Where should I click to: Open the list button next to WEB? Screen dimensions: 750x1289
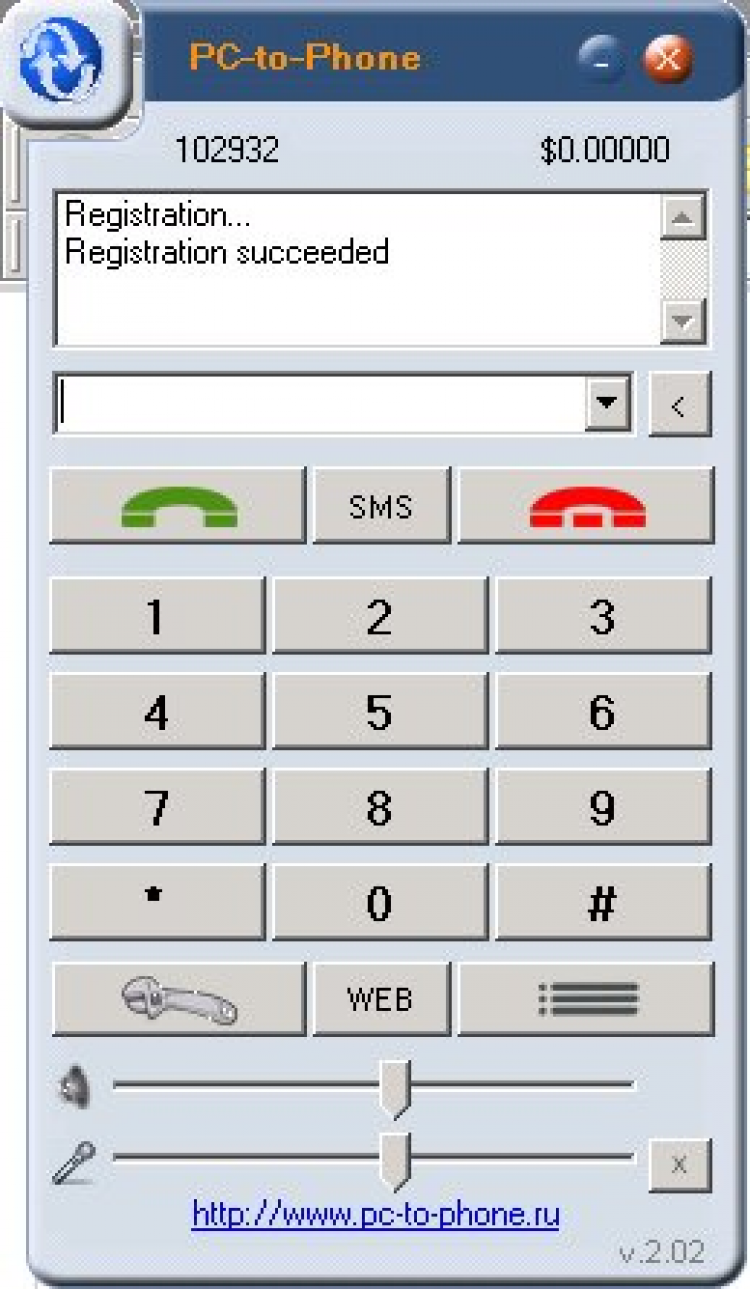[x=586, y=999]
